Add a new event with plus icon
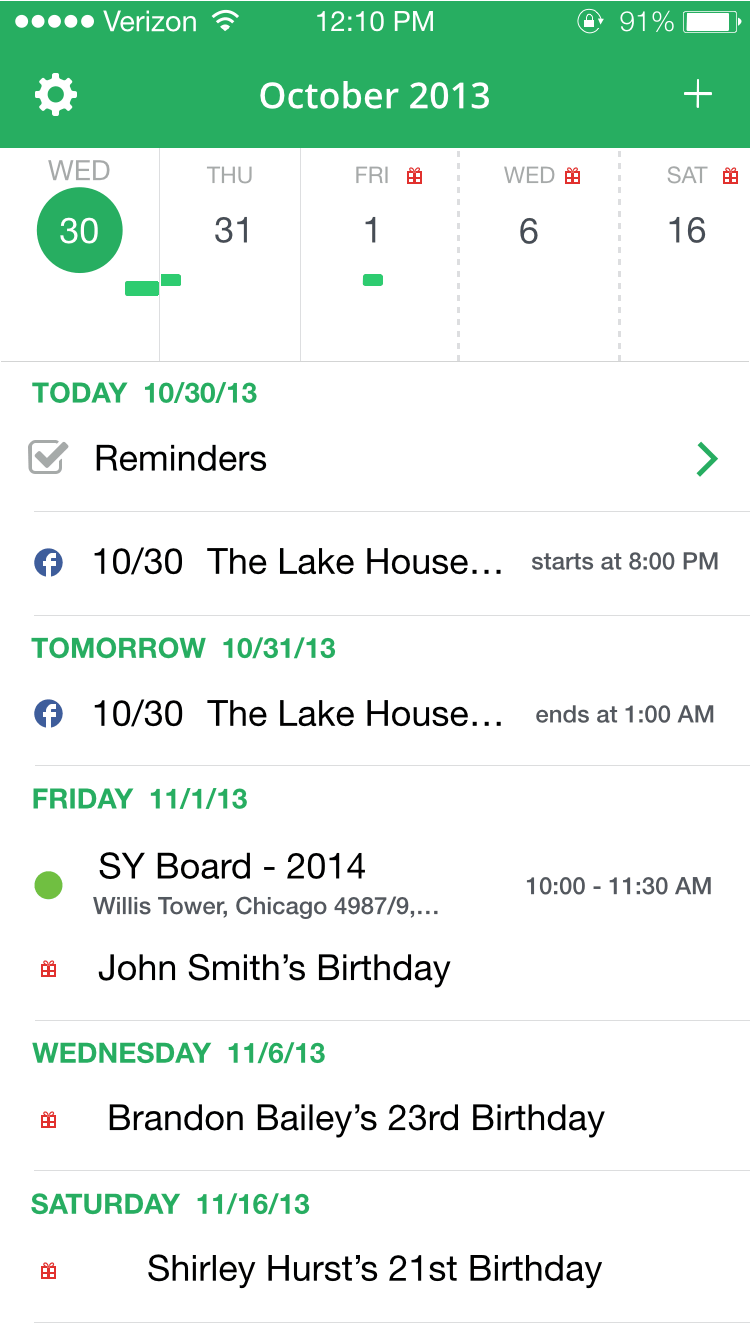The height and width of the screenshot is (1334, 750). click(697, 95)
